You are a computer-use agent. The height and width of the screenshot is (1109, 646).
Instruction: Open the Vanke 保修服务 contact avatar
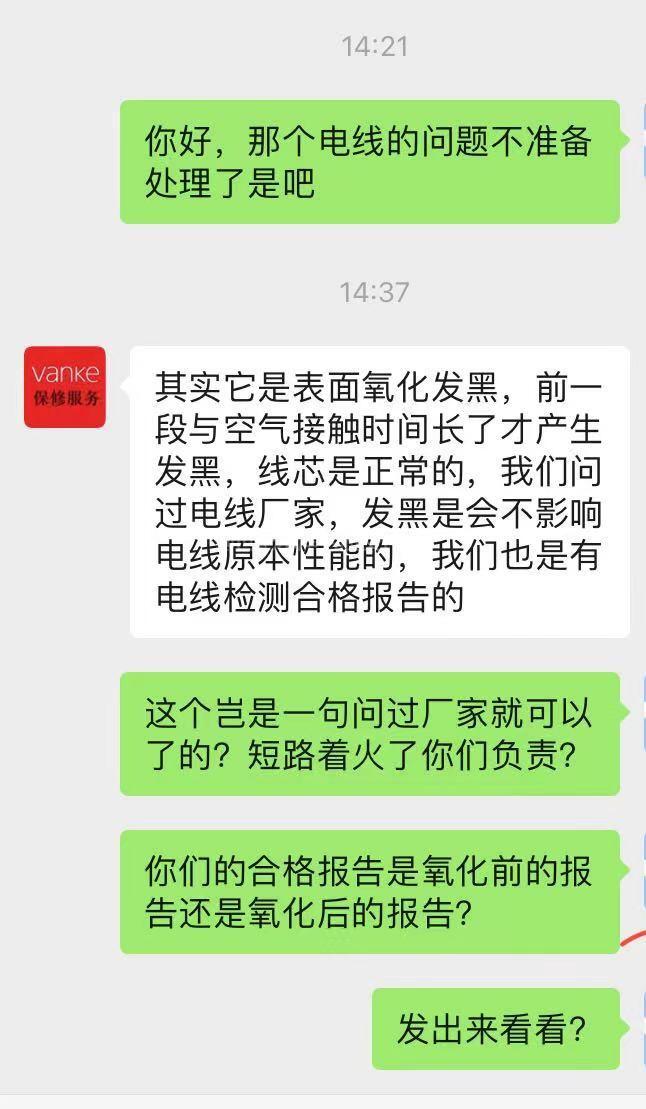(65, 387)
